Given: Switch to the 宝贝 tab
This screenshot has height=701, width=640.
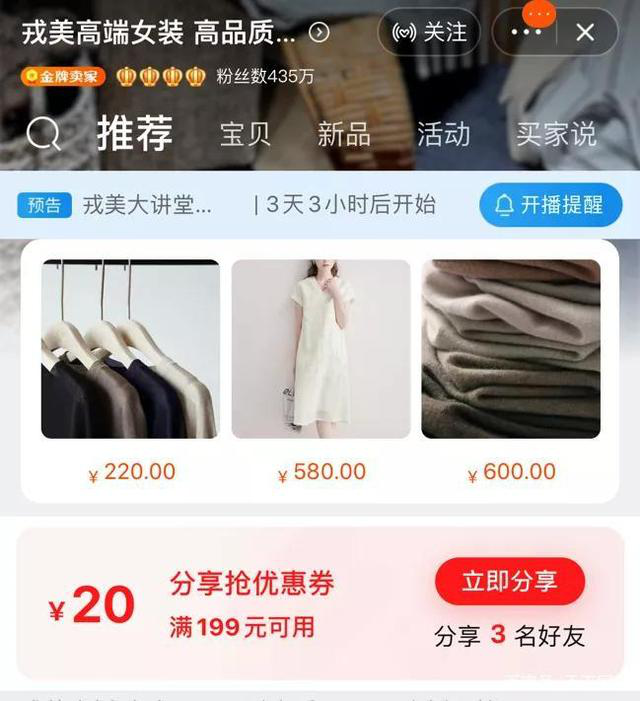Looking at the screenshot, I should point(245,134).
